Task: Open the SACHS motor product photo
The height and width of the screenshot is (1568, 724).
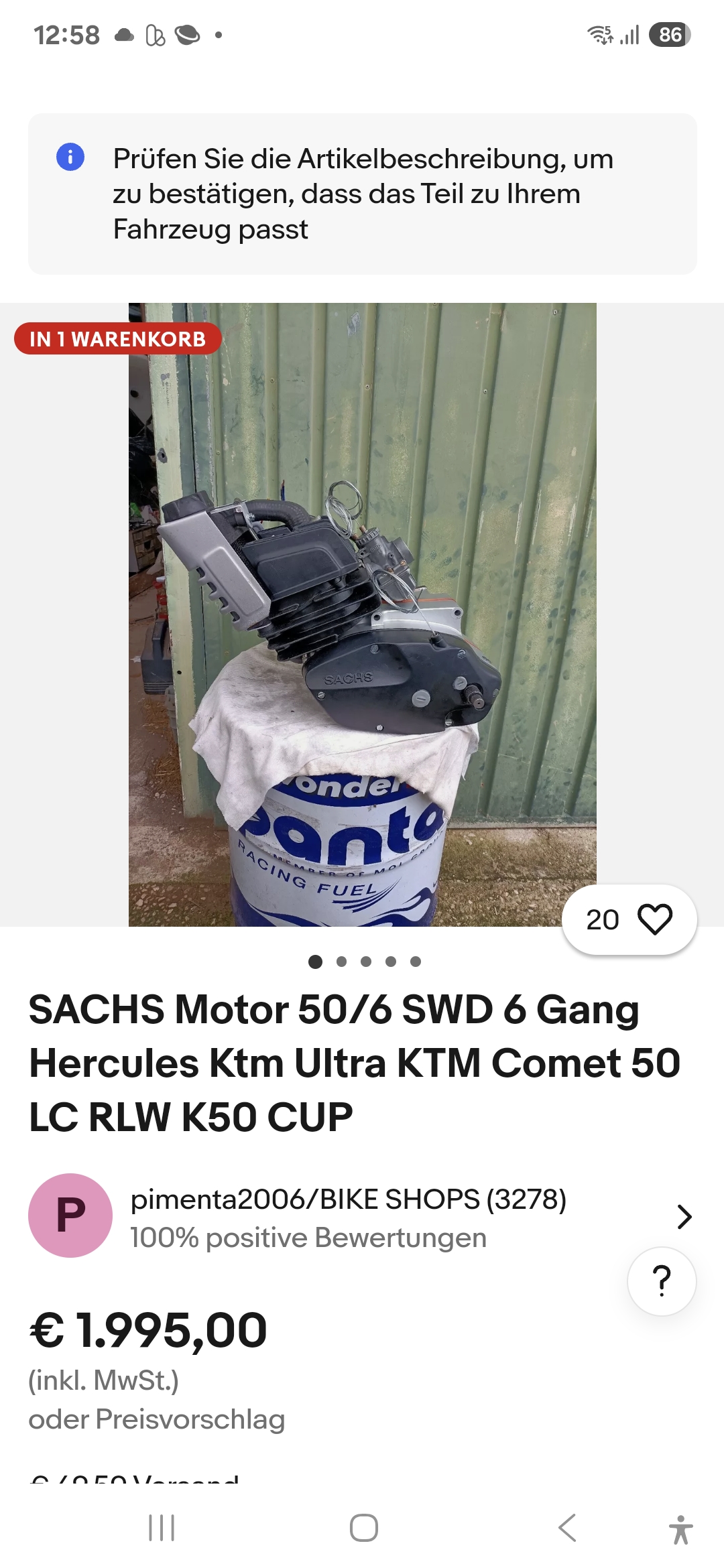Action: pos(363,614)
